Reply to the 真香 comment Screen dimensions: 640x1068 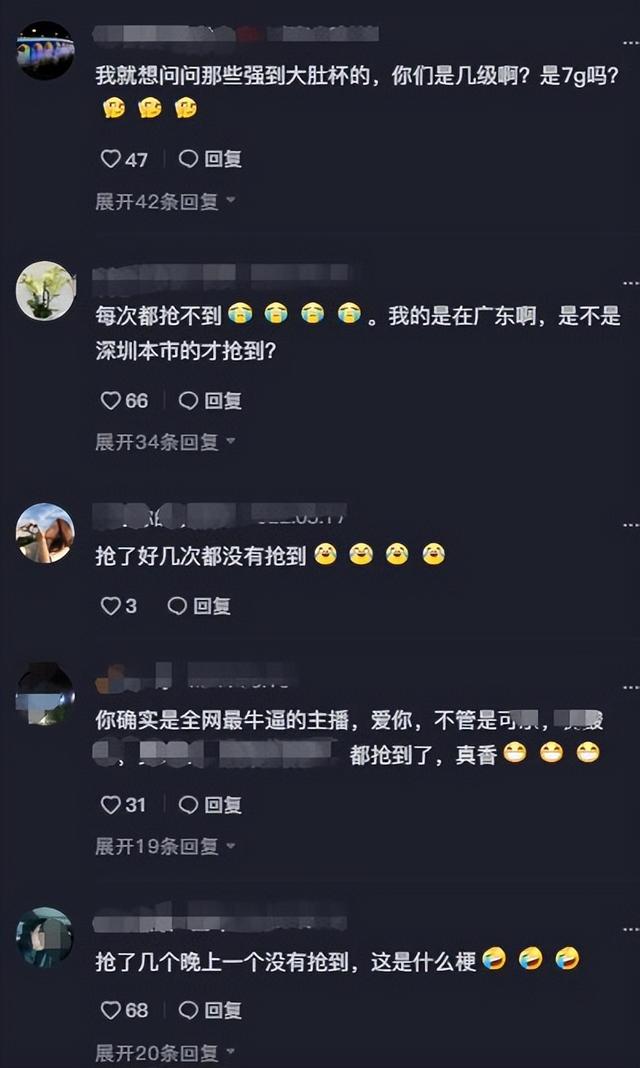point(210,805)
